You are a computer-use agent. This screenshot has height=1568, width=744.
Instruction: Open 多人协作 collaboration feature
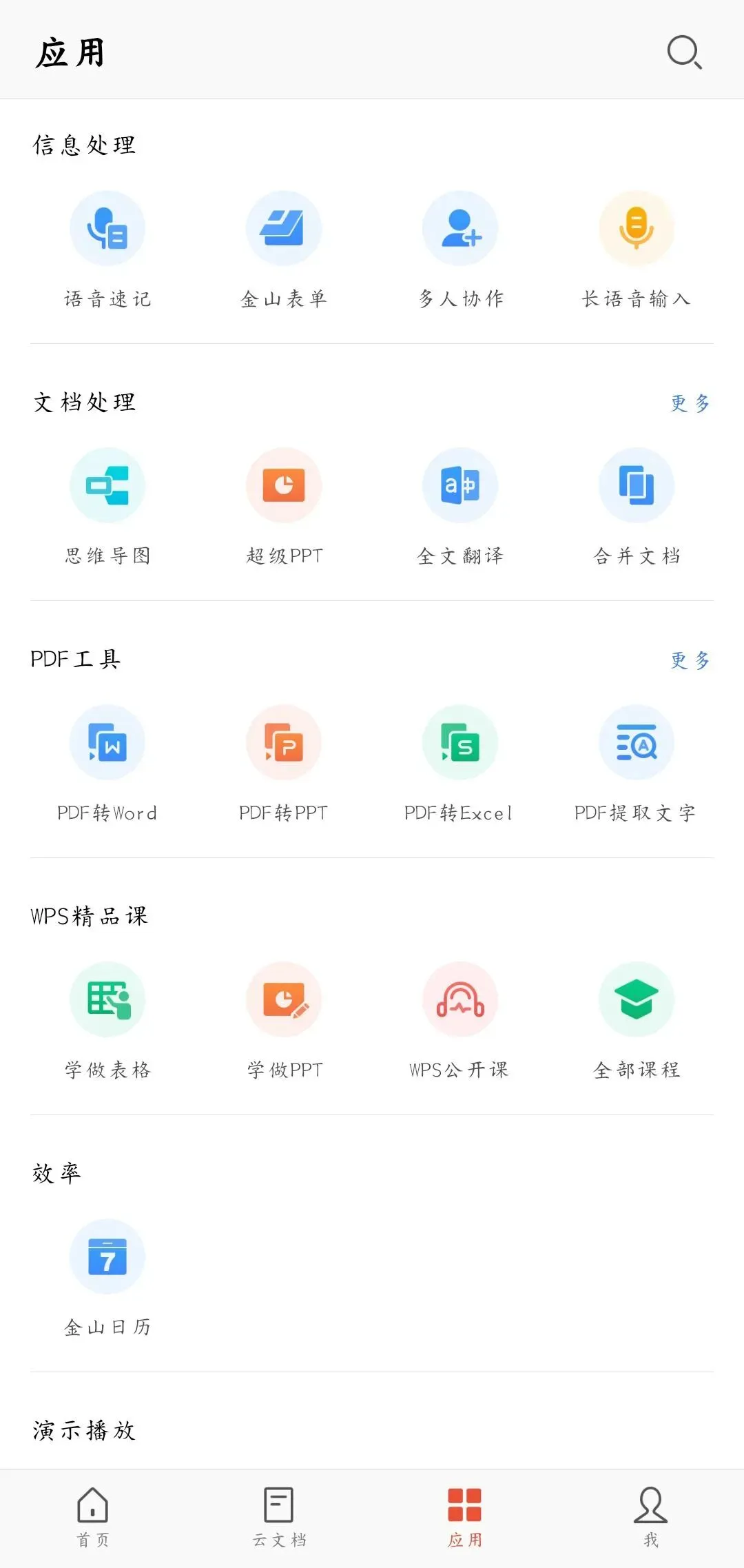[x=460, y=230]
